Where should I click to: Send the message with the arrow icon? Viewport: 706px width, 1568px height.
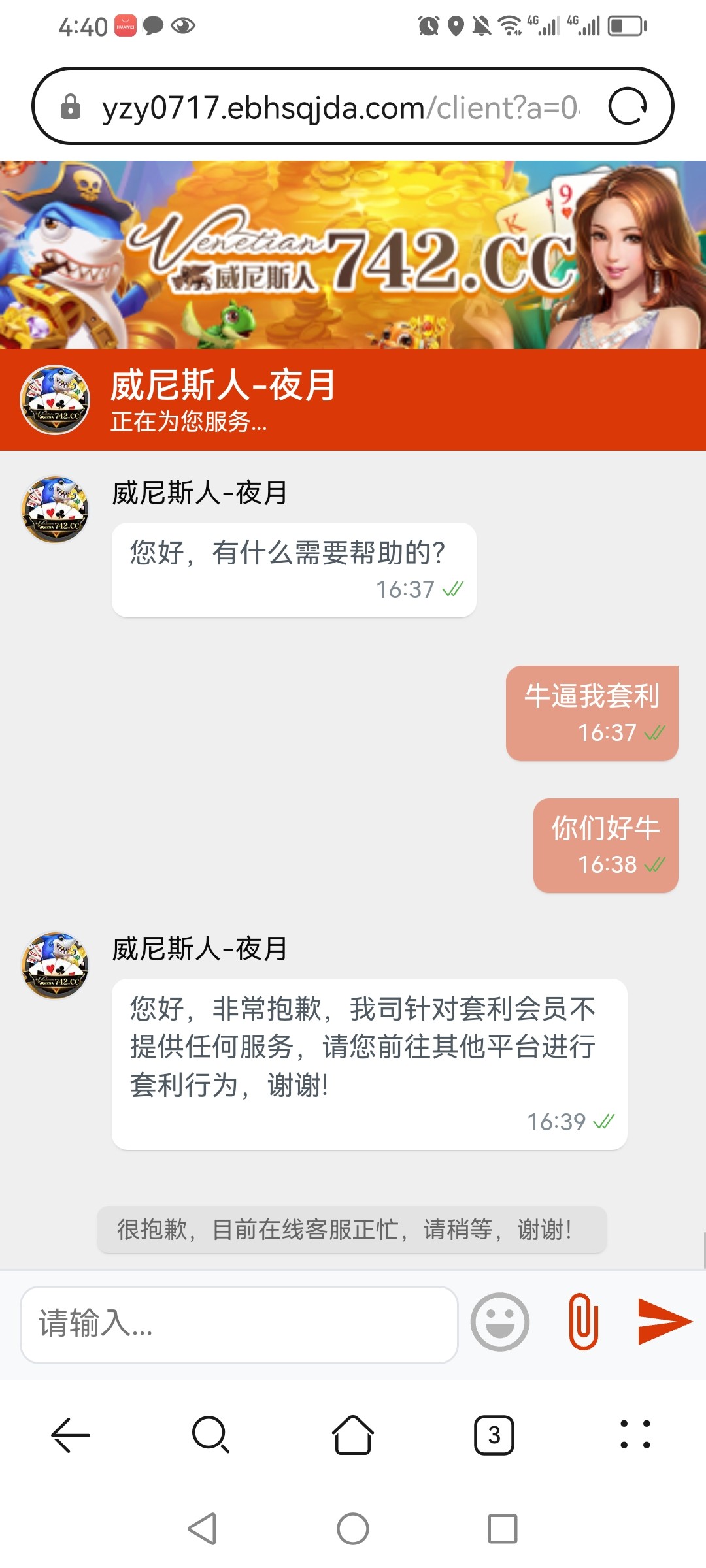click(664, 1321)
